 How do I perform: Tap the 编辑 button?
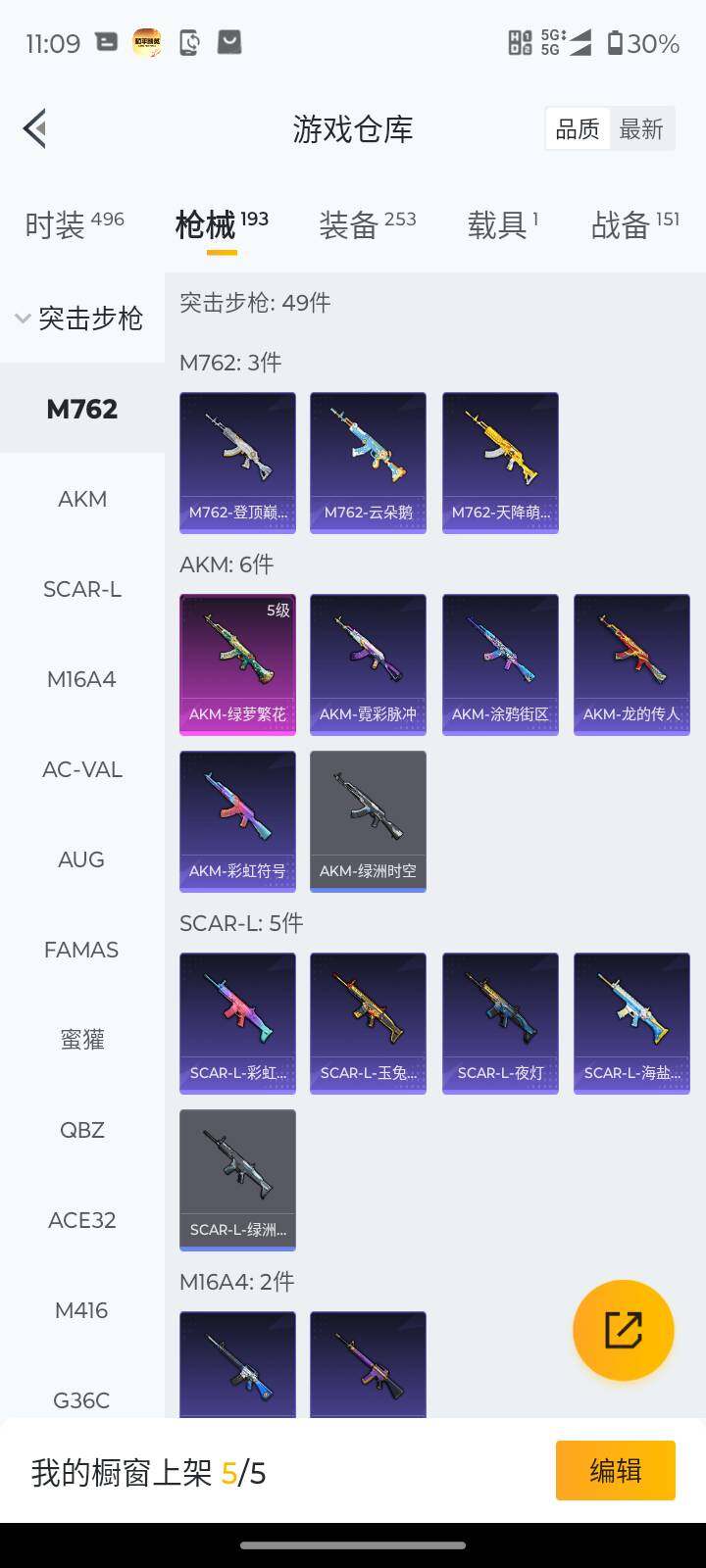(615, 1470)
